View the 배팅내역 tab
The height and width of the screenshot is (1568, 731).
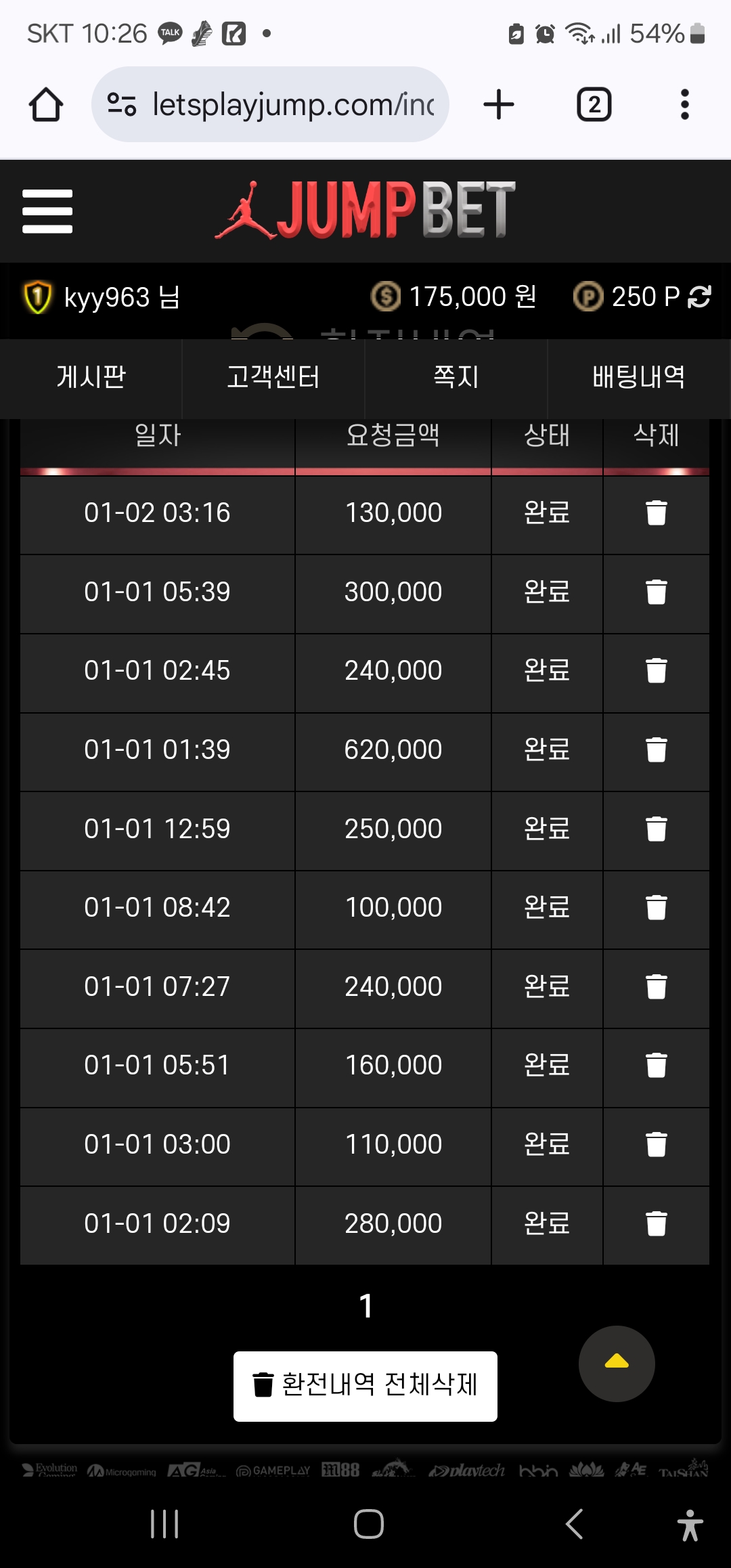point(639,377)
